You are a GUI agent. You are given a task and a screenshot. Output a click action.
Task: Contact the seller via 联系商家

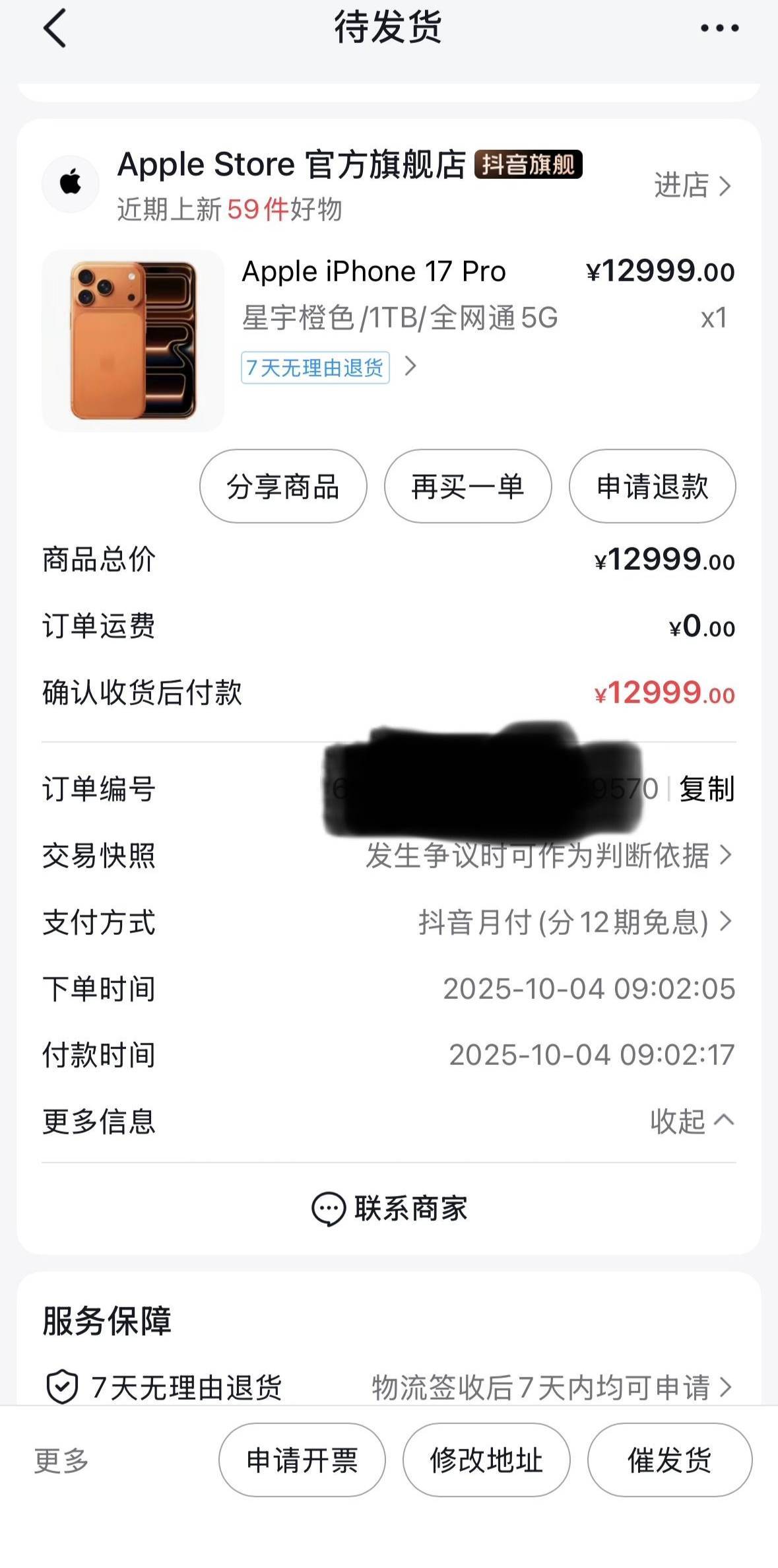(x=389, y=1209)
